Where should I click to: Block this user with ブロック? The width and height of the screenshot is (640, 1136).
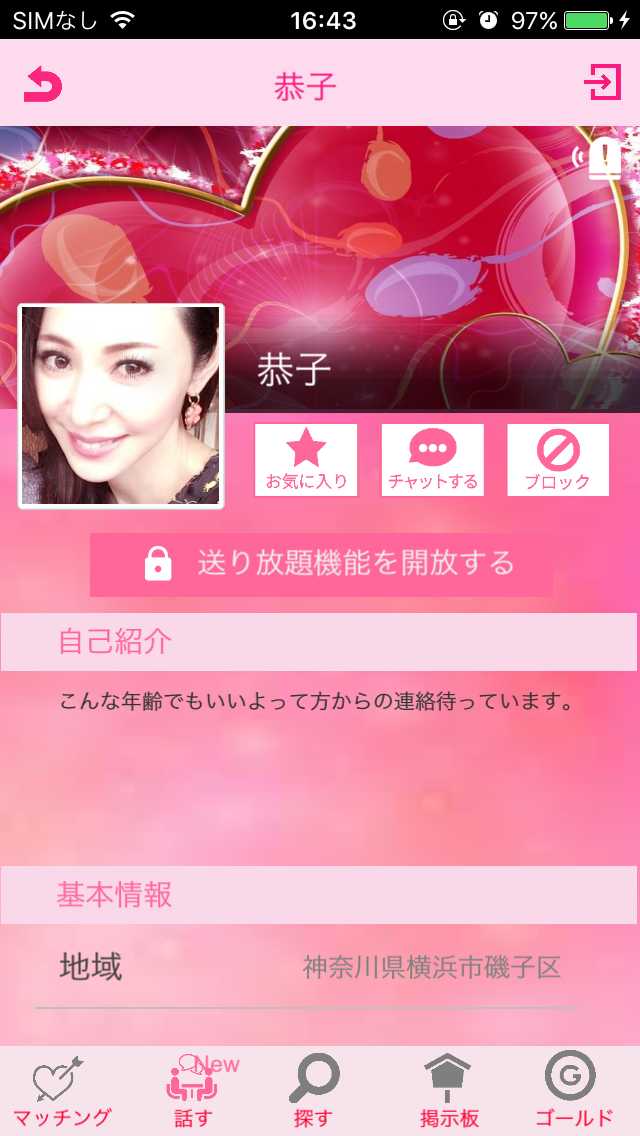[x=558, y=460]
